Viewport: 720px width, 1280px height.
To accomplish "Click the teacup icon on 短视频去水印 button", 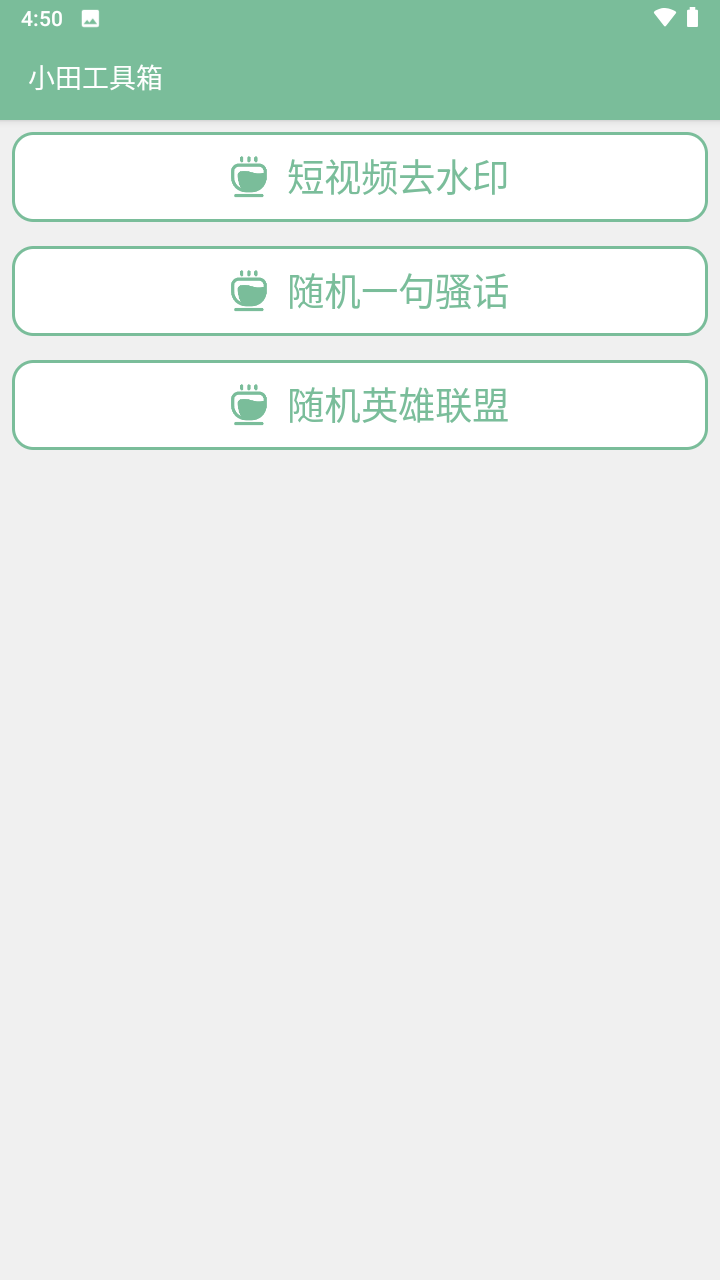I will click(248, 176).
